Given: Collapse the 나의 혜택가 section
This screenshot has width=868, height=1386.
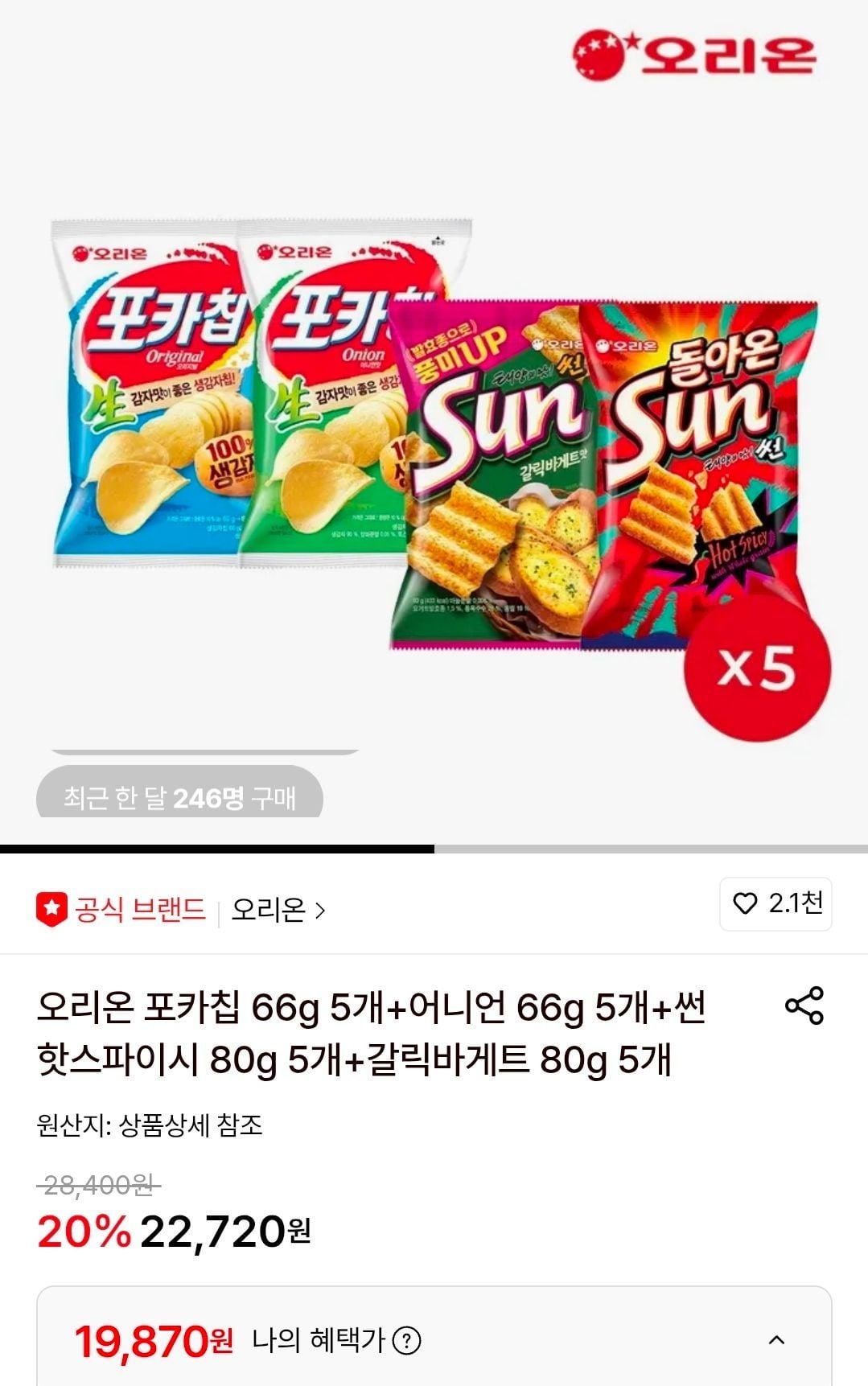Looking at the screenshot, I should [776, 1340].
